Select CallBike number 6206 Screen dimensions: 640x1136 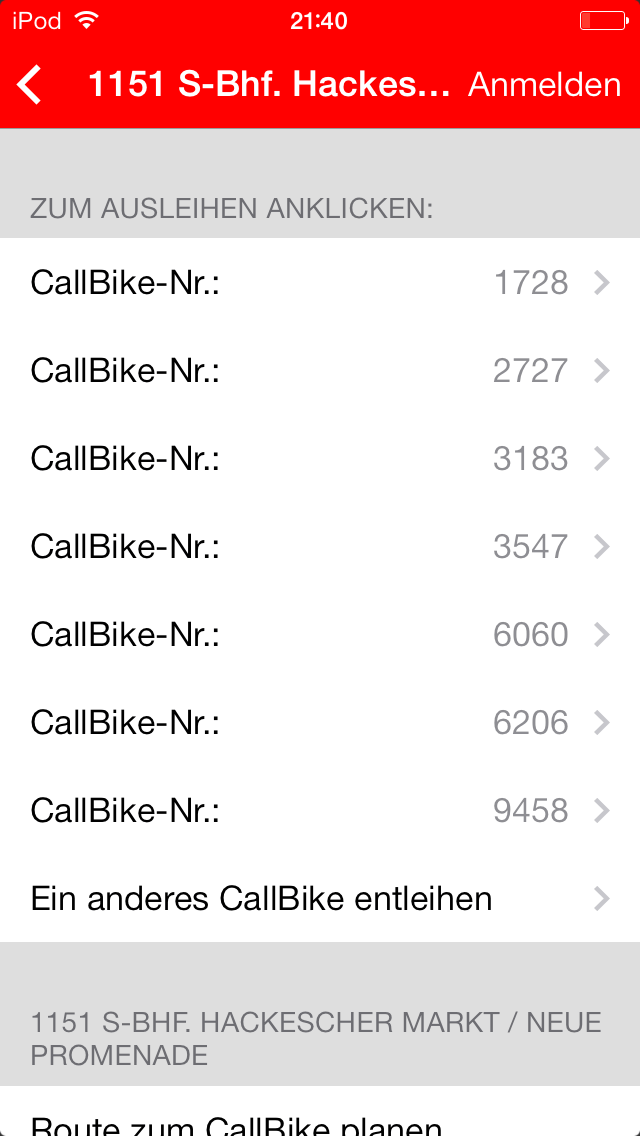click(320, 723)
